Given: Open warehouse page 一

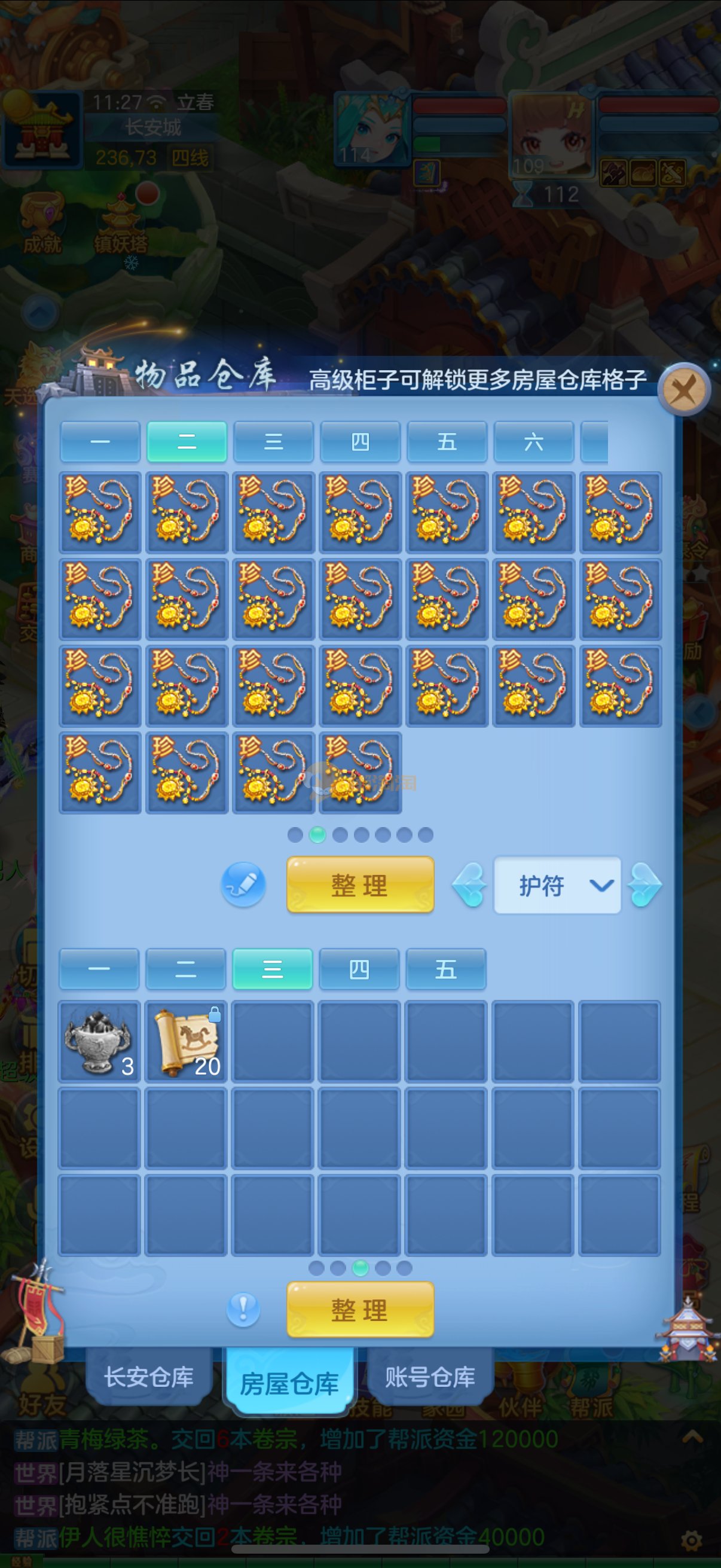Looking at the screenshot, I should (100, 442).
